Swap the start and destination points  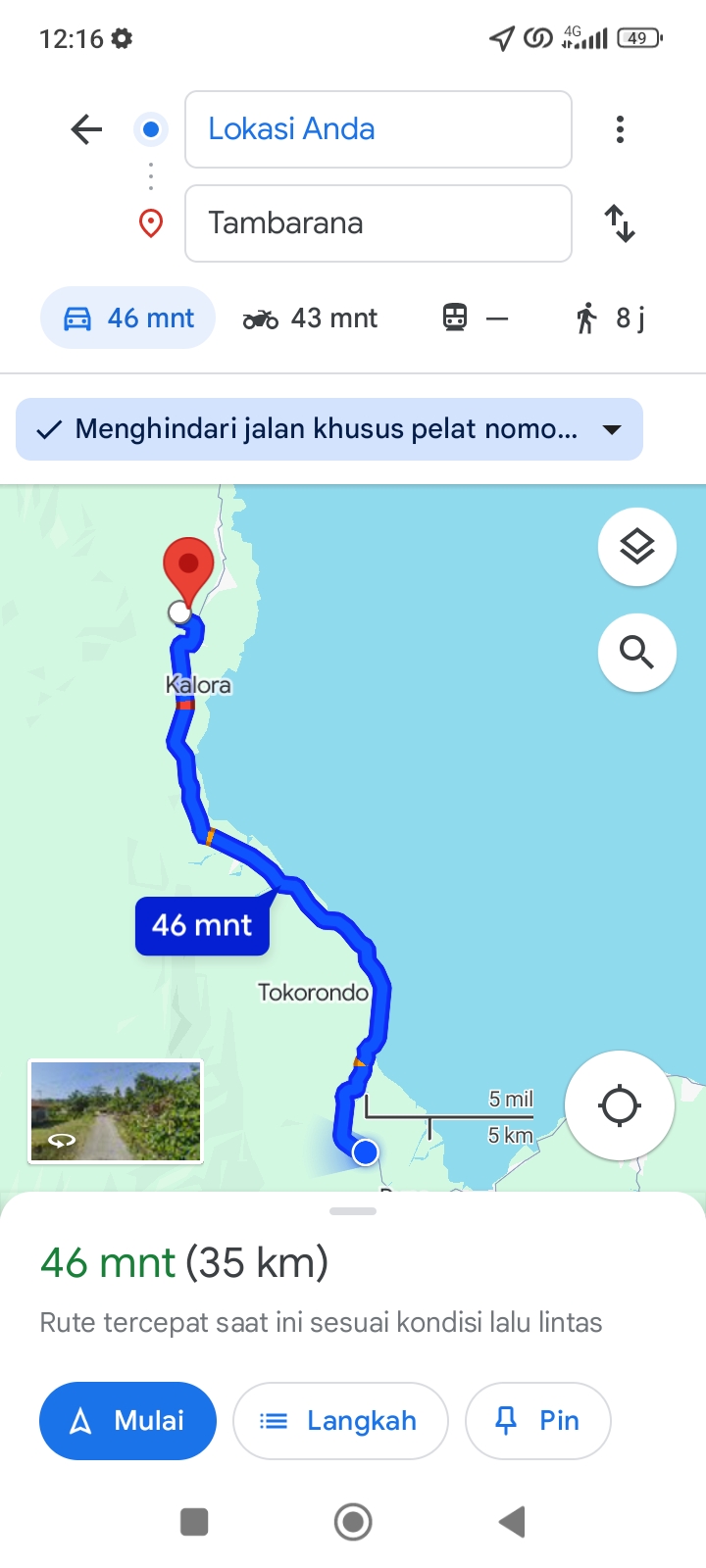click(620, 223)
